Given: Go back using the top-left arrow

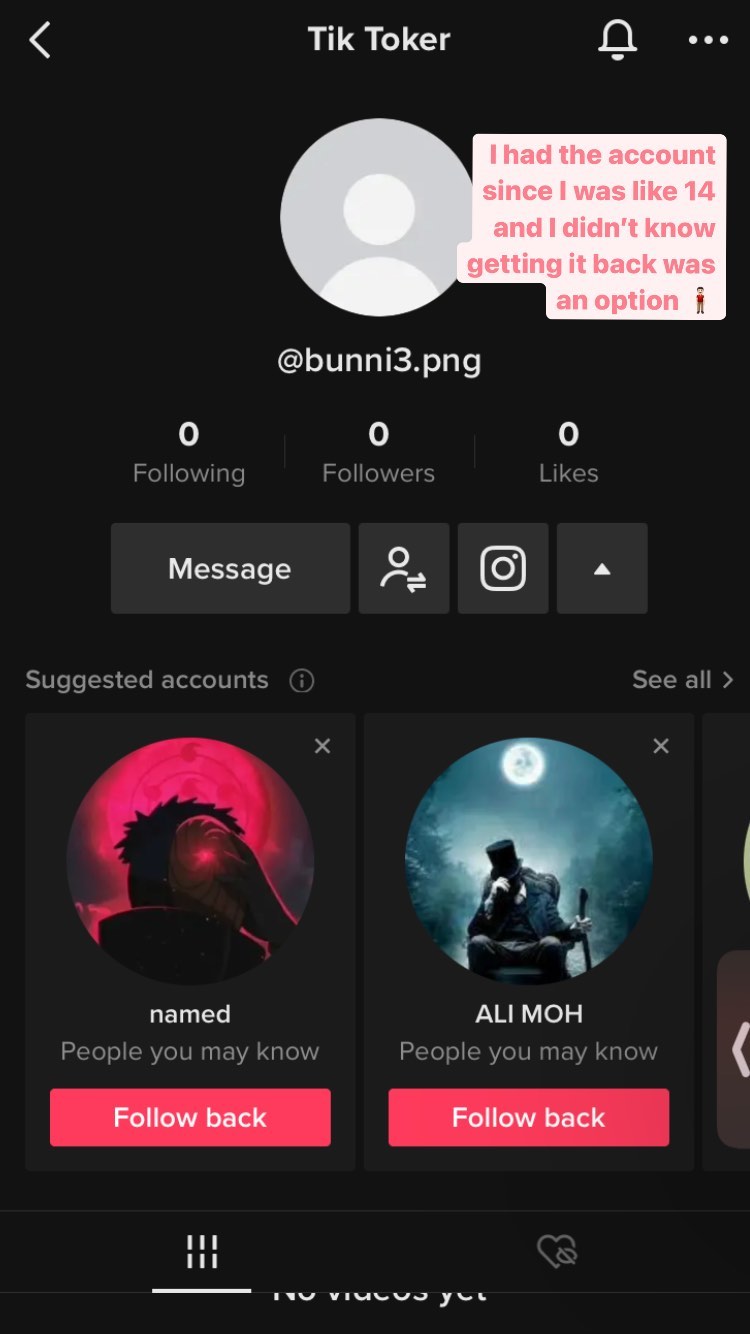Looking at the screenshot, I should click(x=39, y=41).
